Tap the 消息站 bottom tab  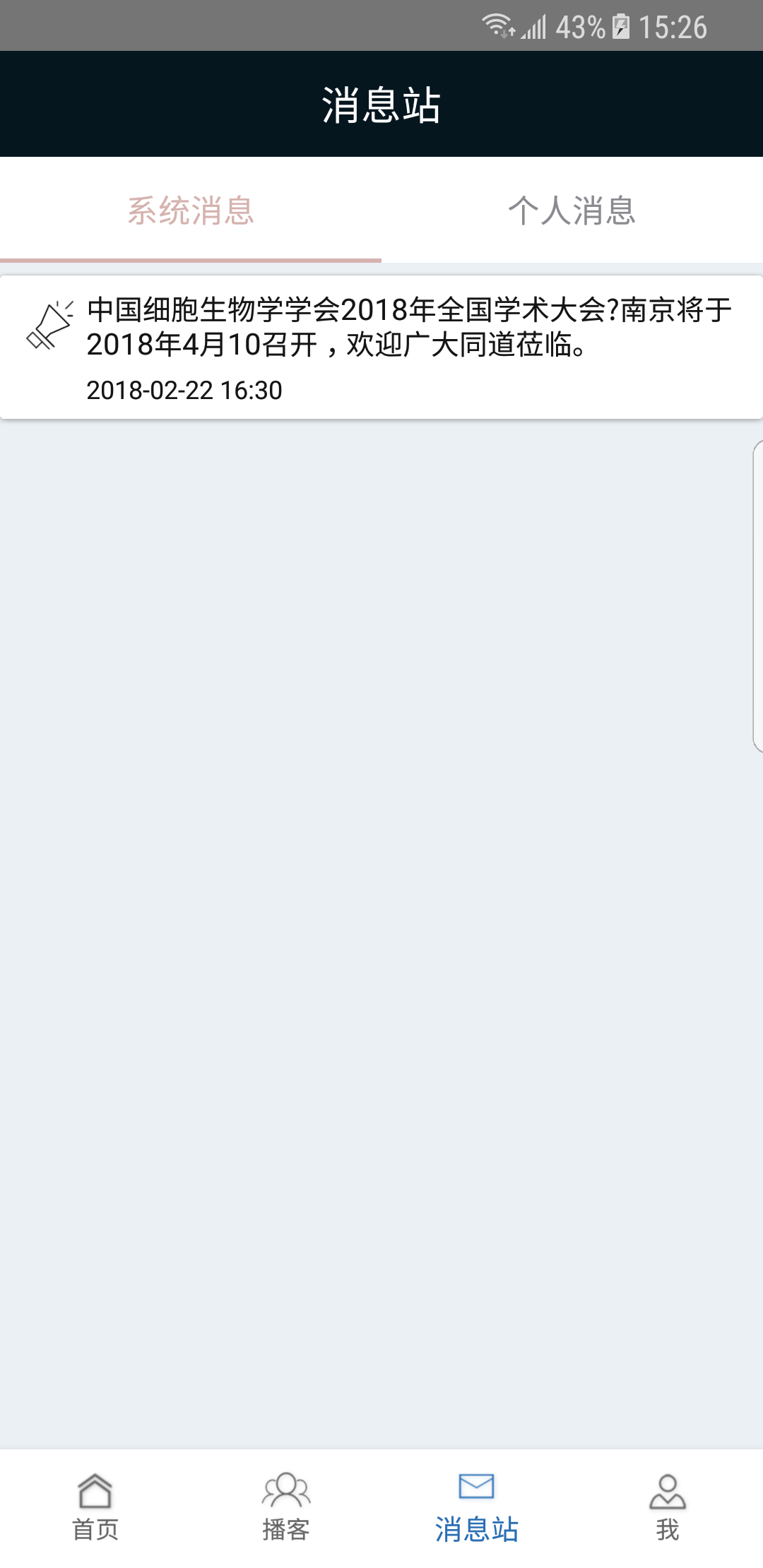(x=477, y=1507)
